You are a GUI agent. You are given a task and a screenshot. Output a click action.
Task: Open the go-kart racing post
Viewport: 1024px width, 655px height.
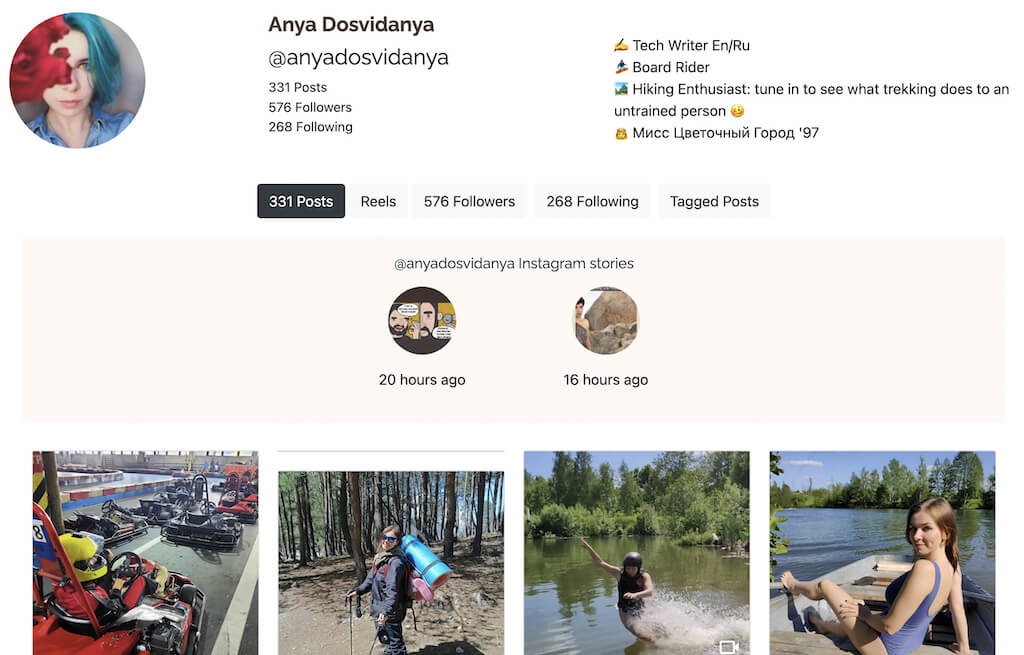click(x=145, y=553)
